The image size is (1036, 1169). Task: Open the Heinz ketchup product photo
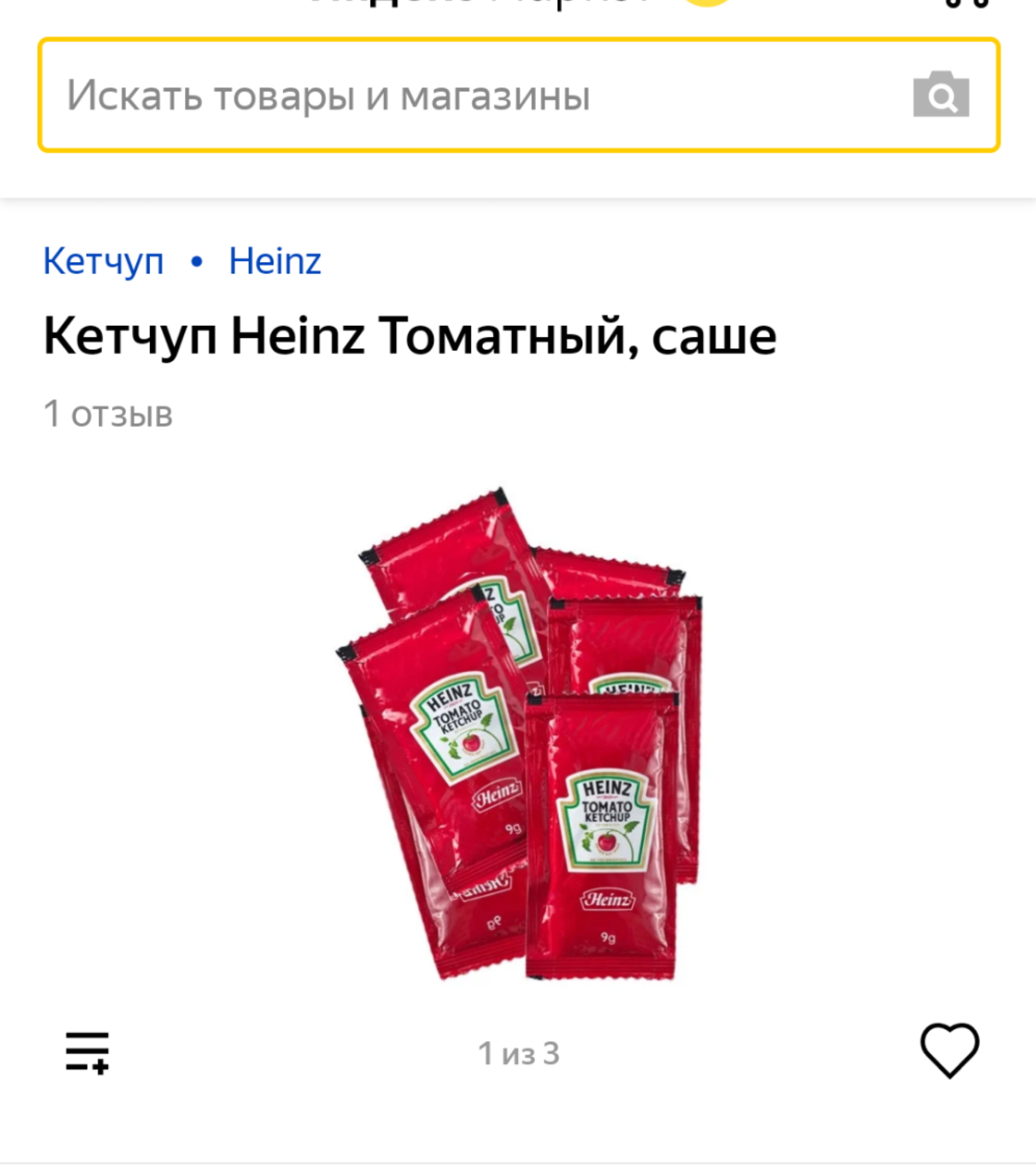518,734
